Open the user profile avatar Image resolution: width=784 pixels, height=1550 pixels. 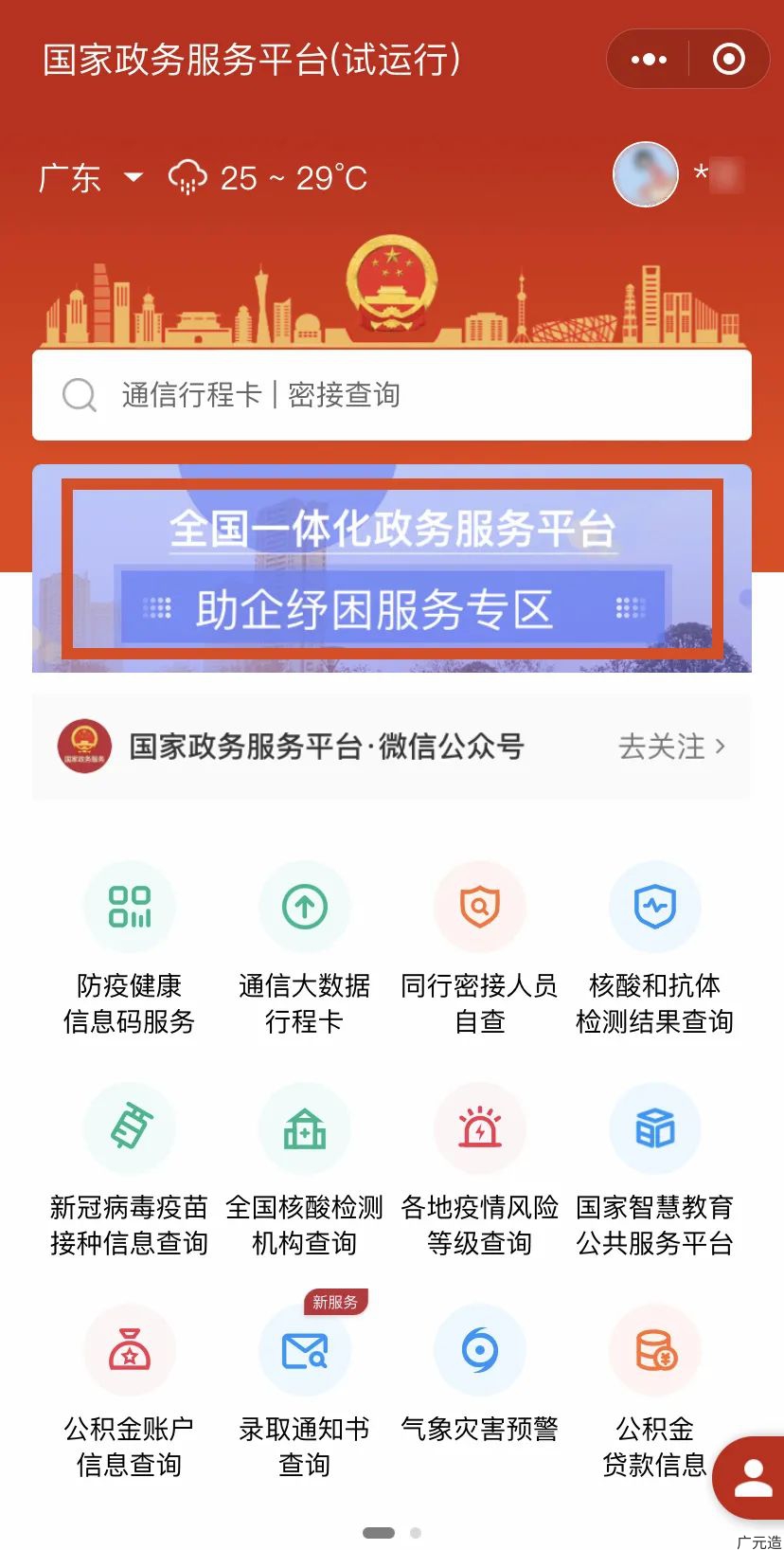(x=645, y=174)
